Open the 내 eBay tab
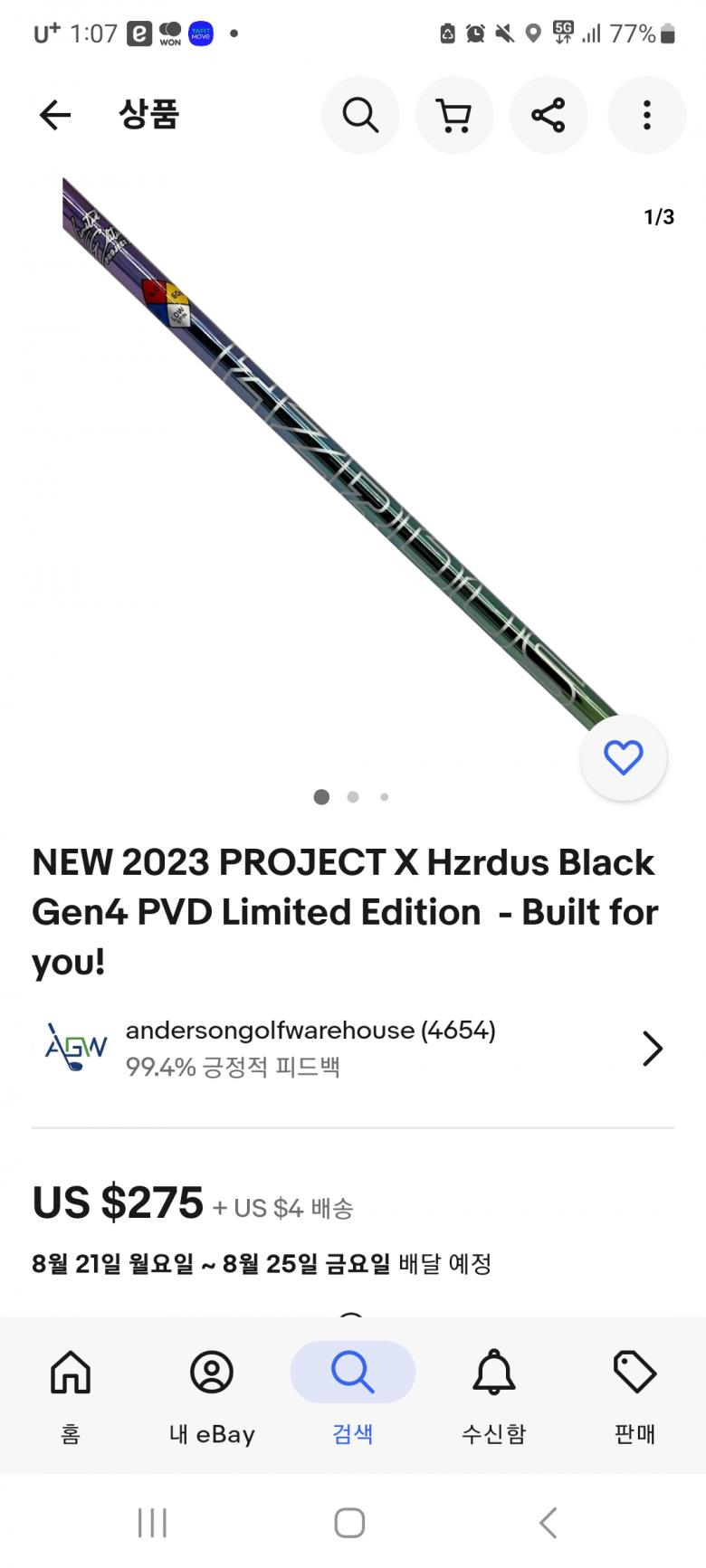706x1568 pixels. pyautogui.click(x=212, y=1393)
